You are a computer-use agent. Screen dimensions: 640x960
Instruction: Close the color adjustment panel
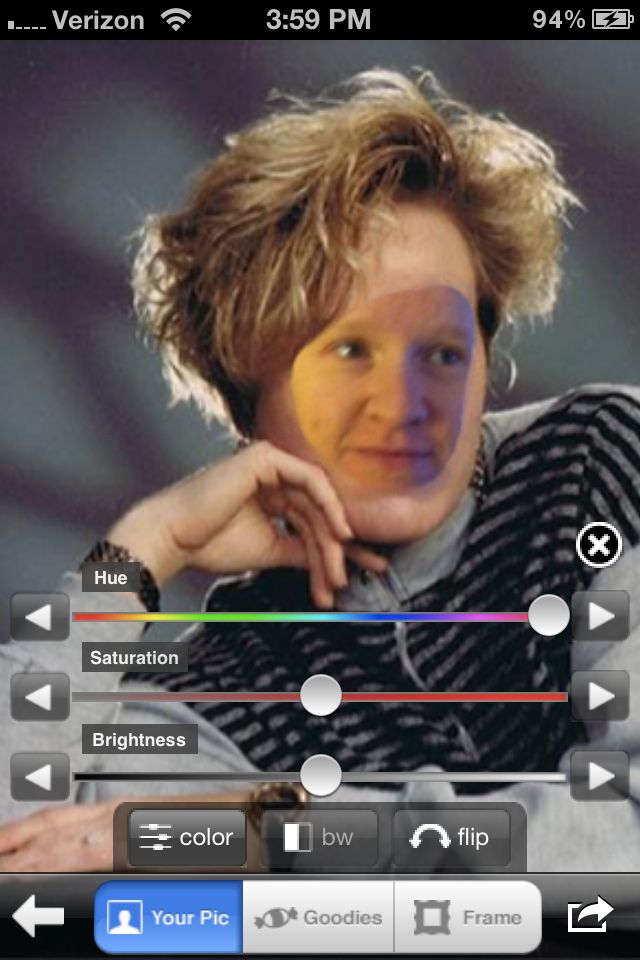599,545
